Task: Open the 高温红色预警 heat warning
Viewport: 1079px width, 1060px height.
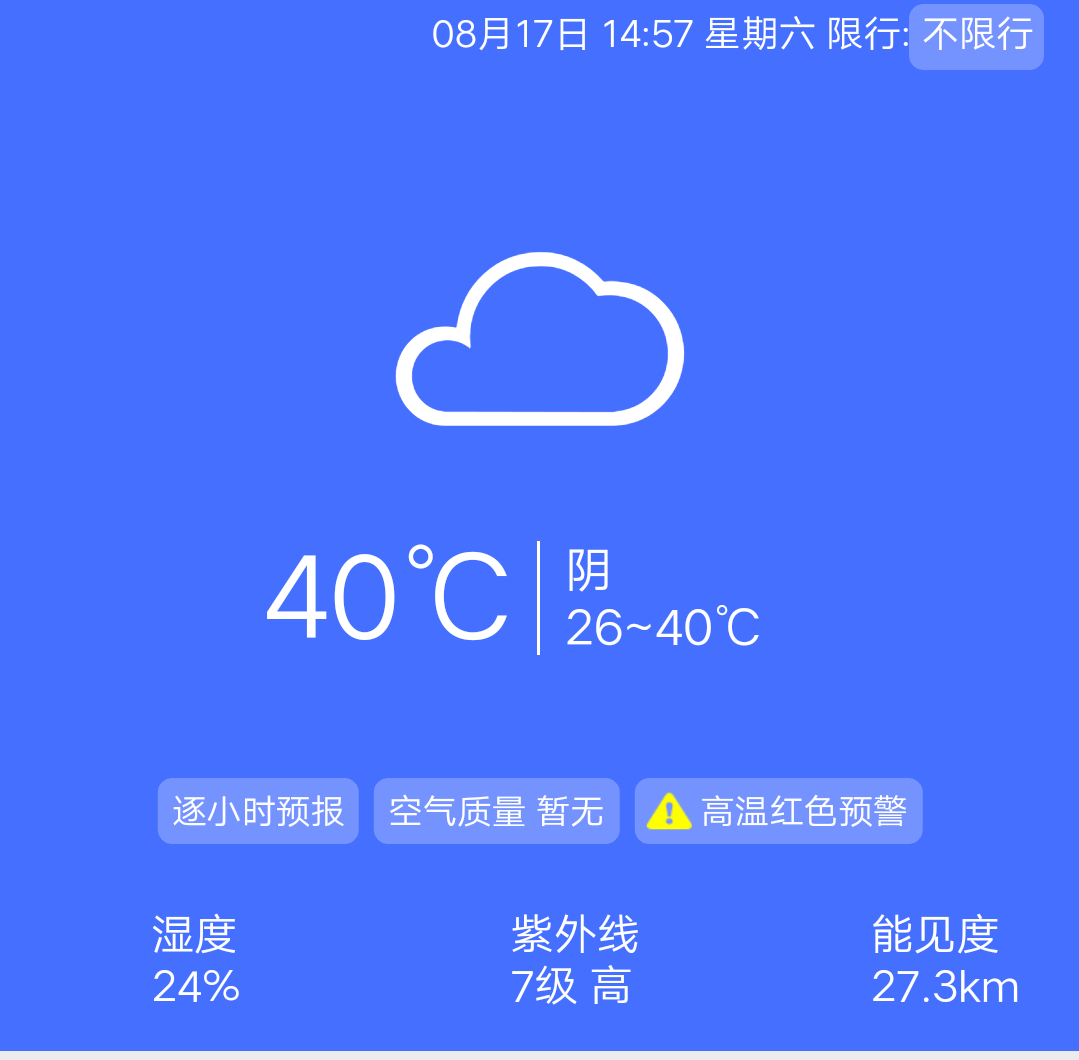Action: (778, 811)
